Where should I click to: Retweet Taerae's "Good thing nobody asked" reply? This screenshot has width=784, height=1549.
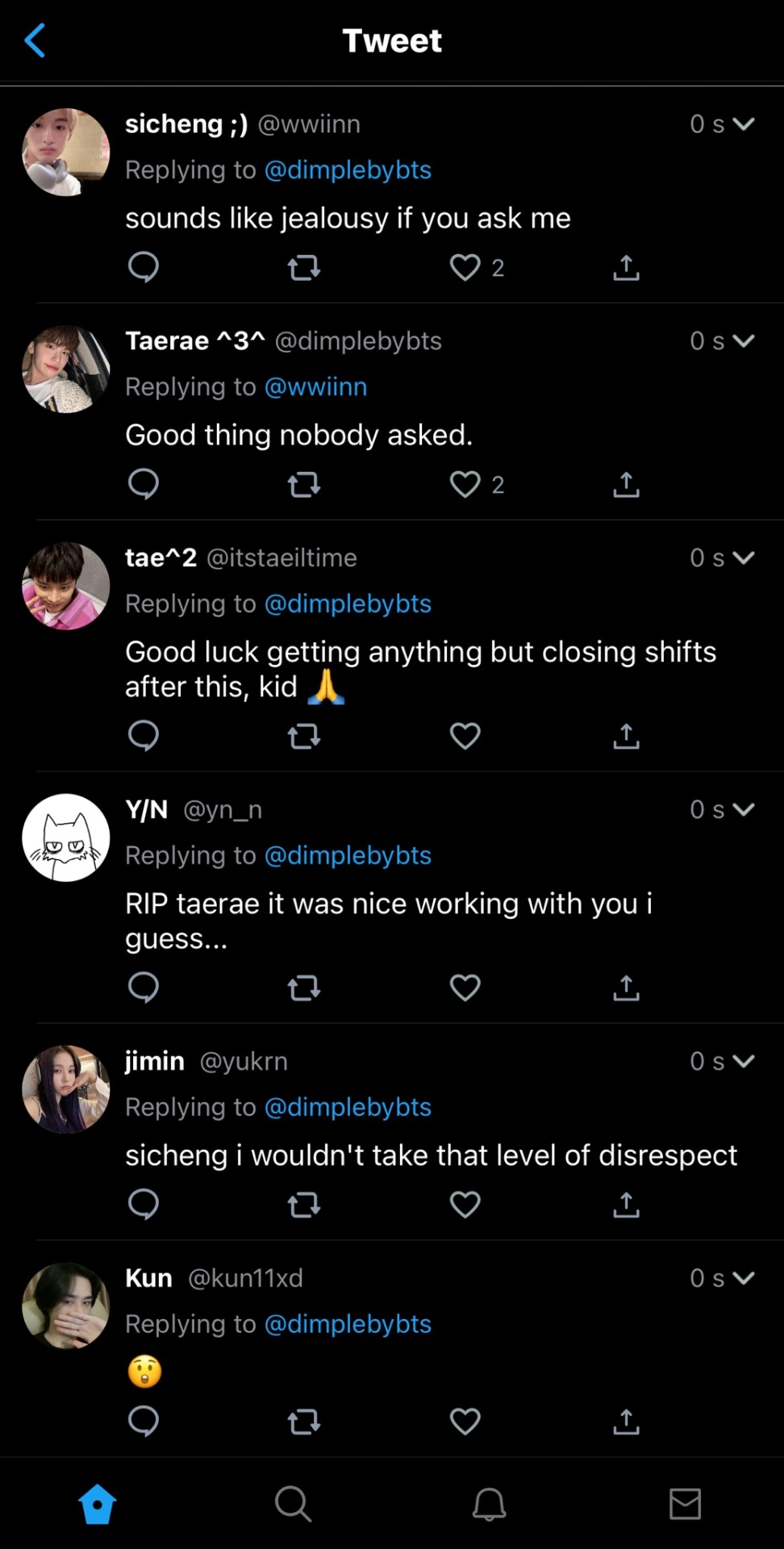point(304,484)
